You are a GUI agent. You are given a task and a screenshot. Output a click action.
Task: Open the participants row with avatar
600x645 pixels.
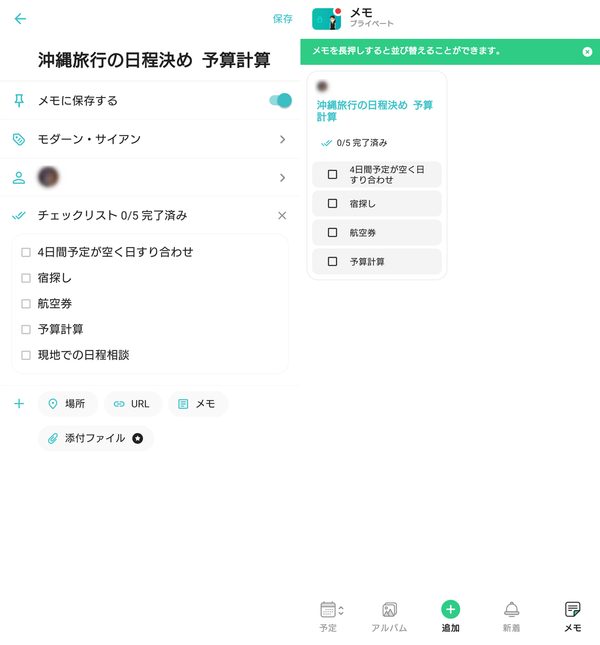150,178
